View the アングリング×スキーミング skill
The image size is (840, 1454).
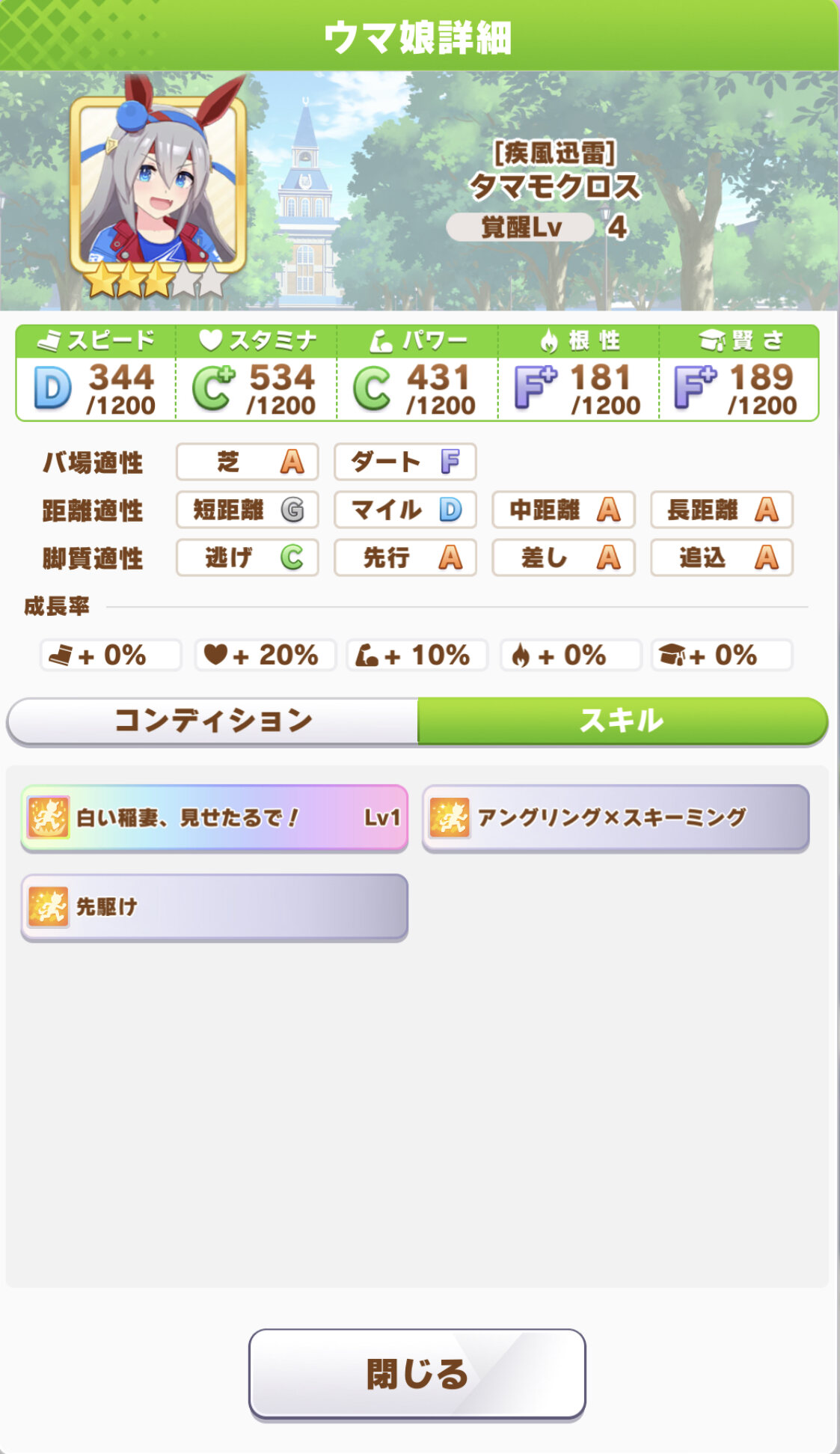pos(616,817)
